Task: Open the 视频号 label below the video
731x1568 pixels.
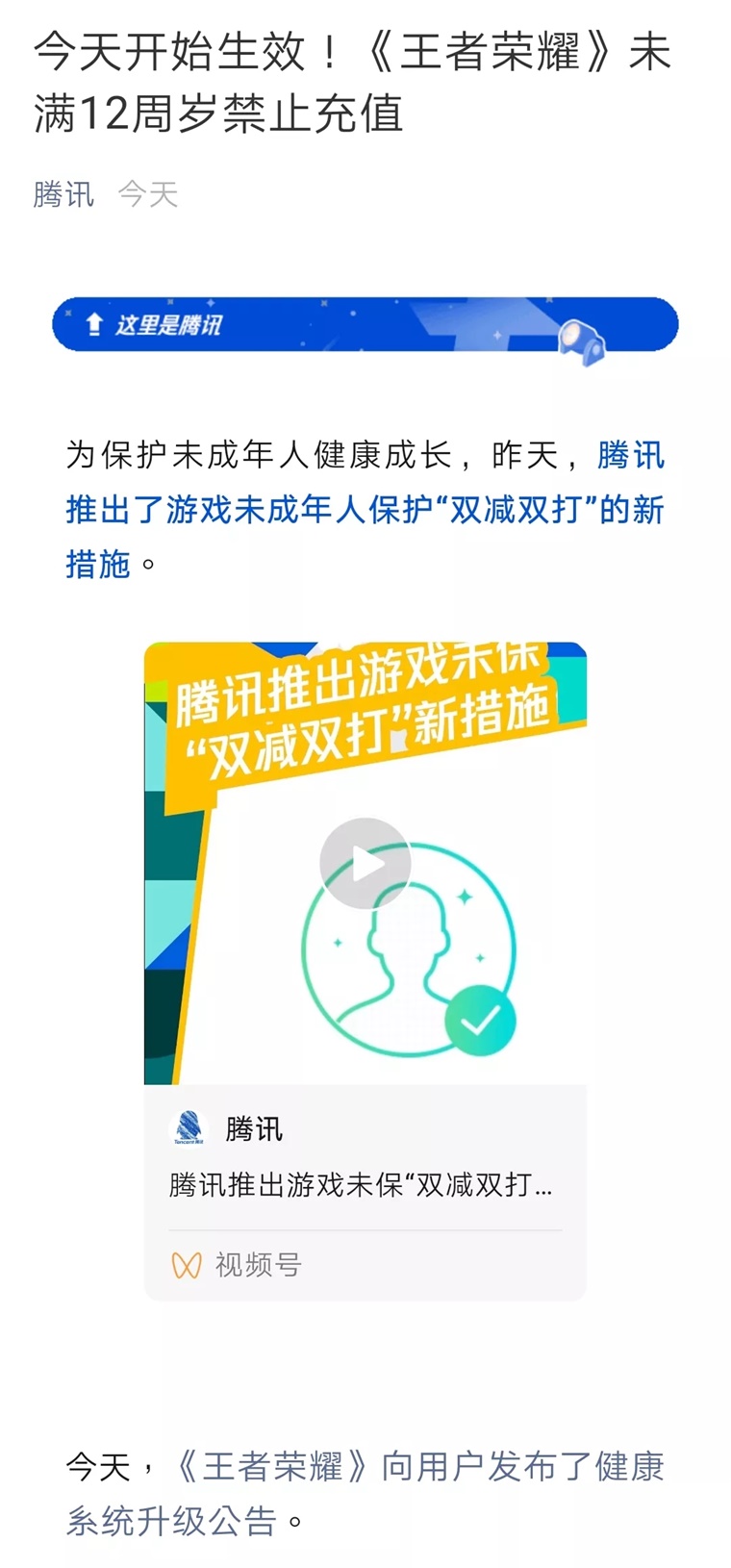Action: pyautogui.click(x=257, y=1265)
